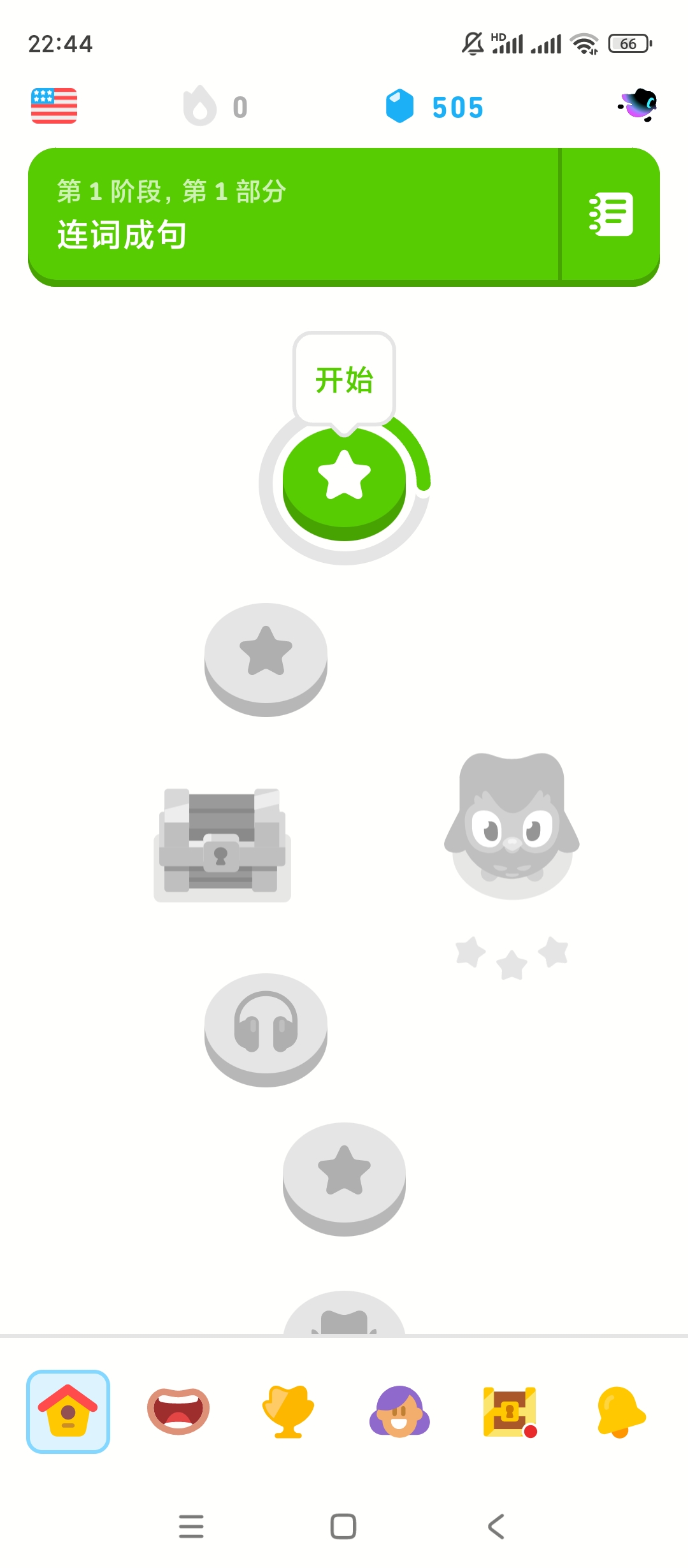Open the leaderboard trophy tab
Image resolution: width=688 pixels, height=1568 pixels.
(x=289, y=1411)
